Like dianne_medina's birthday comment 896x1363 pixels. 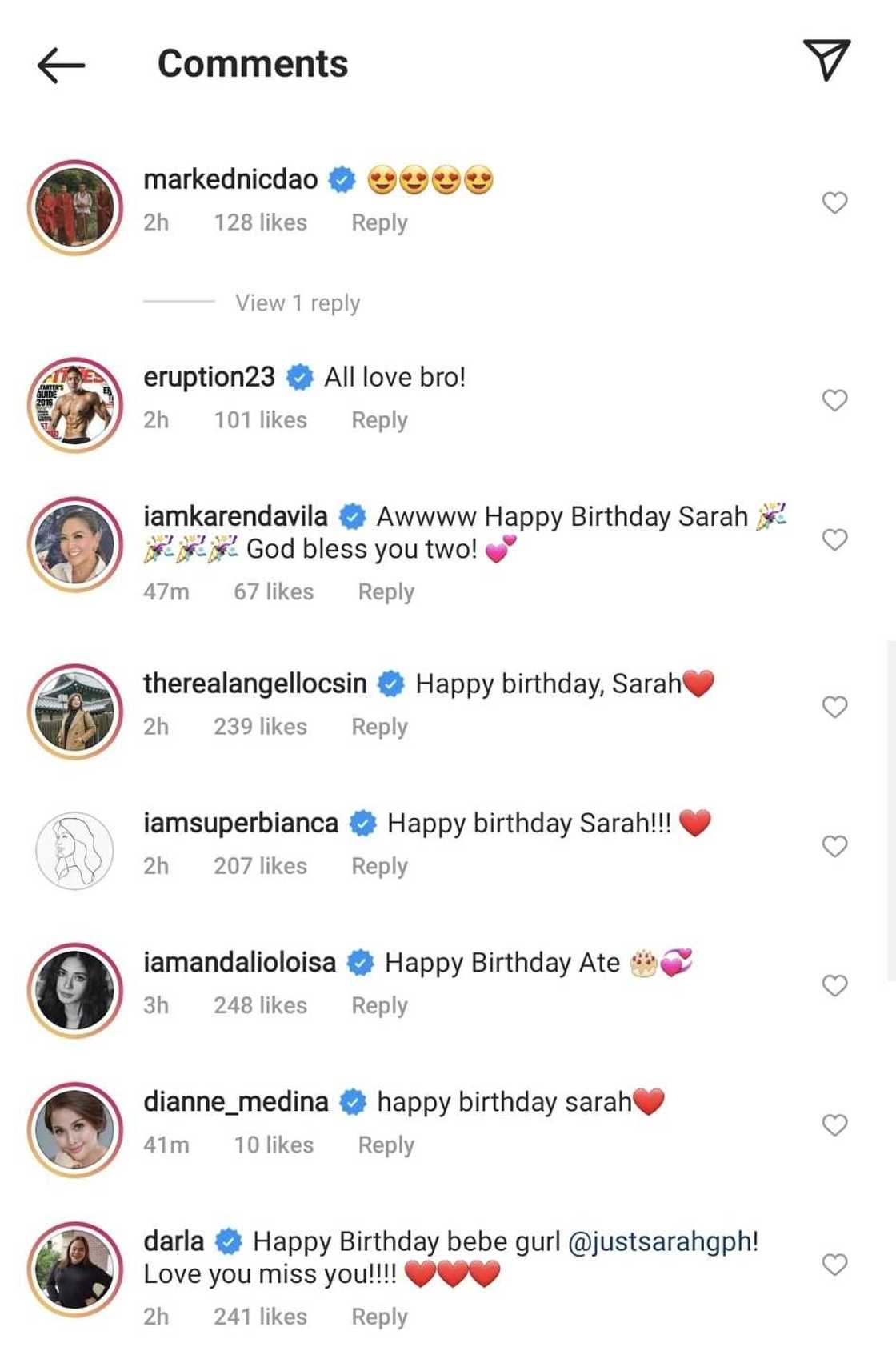(x=834, y=1124)
